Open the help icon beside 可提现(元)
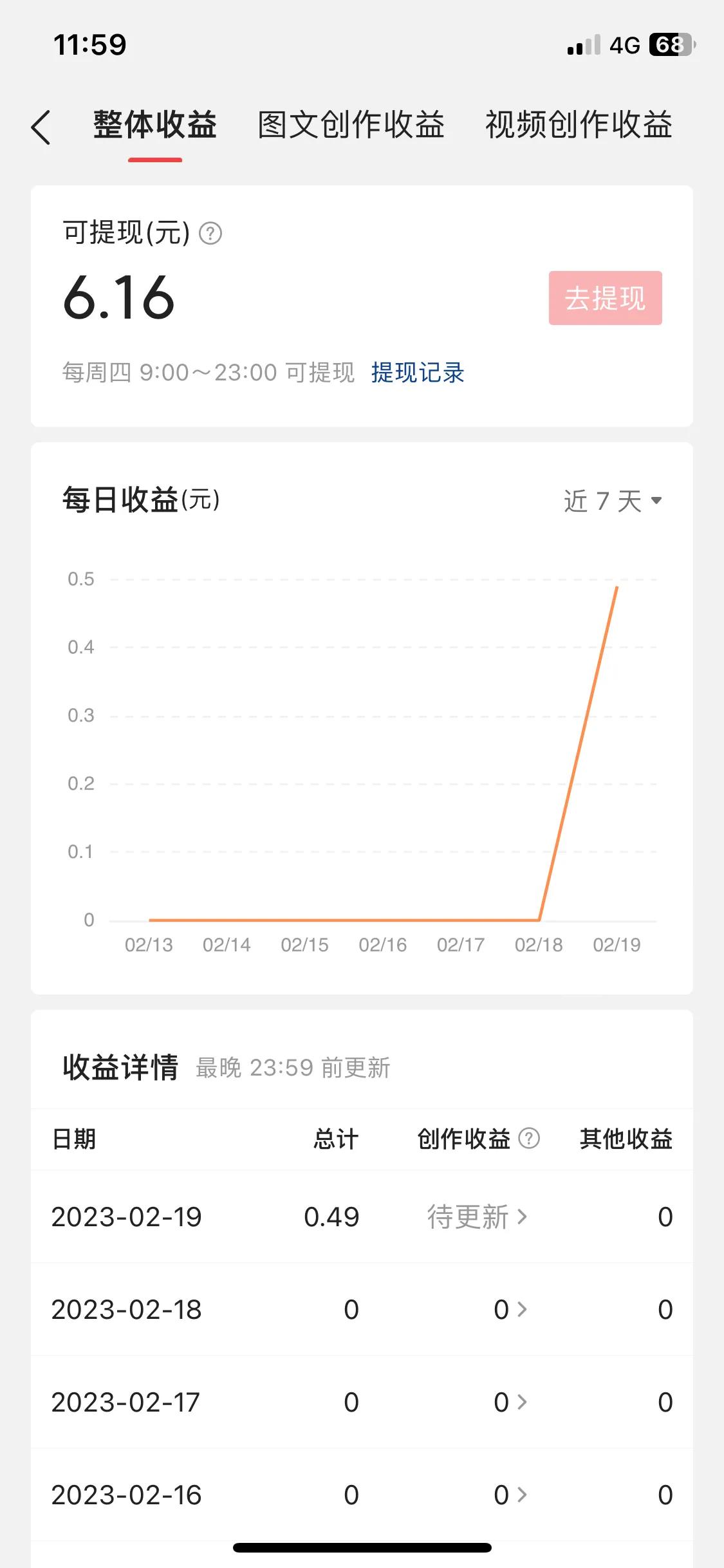The height and width of the screenshot is (1568, 724). (210, 233)
